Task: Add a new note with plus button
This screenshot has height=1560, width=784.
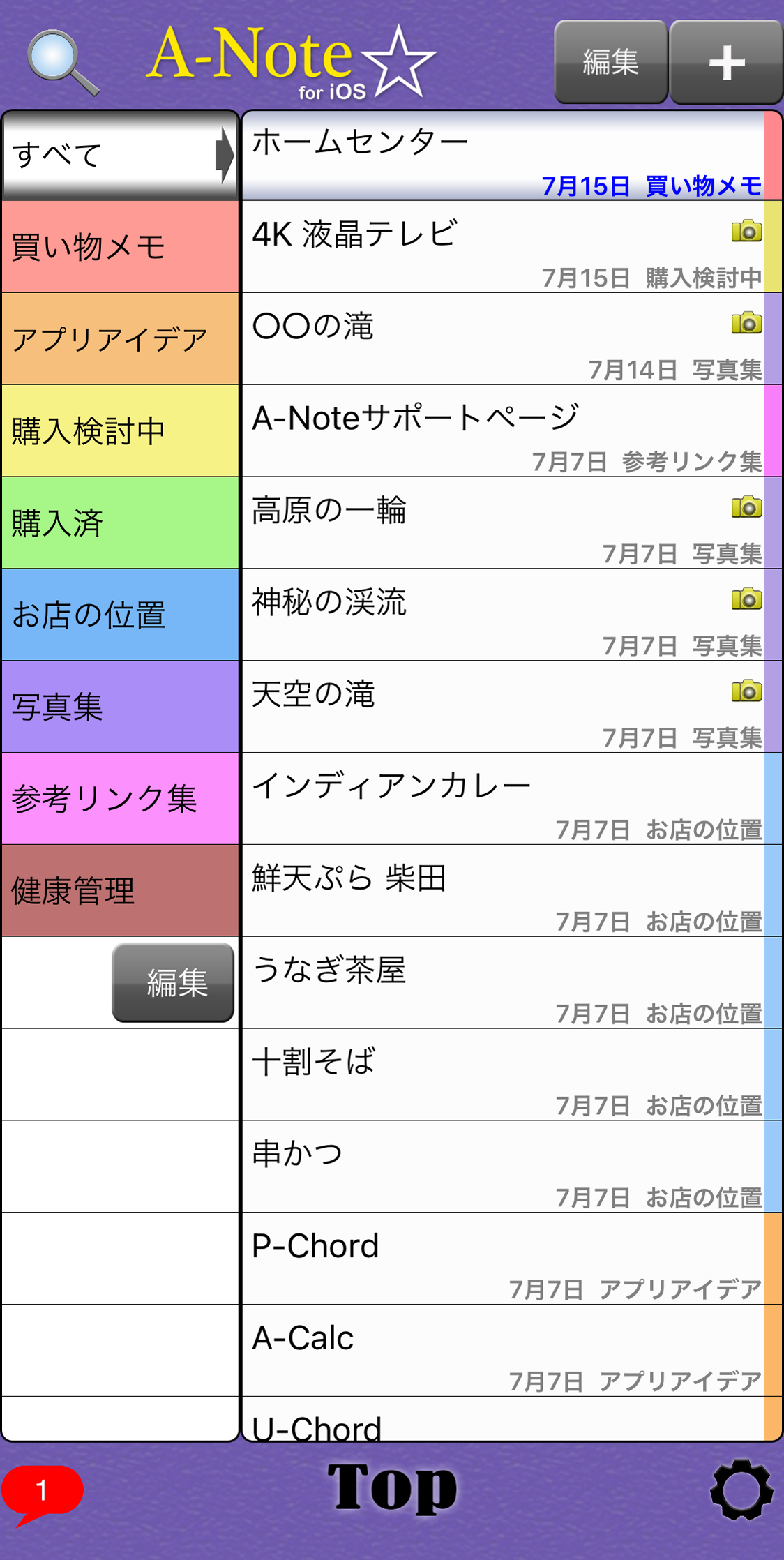Action: point(726,62)
